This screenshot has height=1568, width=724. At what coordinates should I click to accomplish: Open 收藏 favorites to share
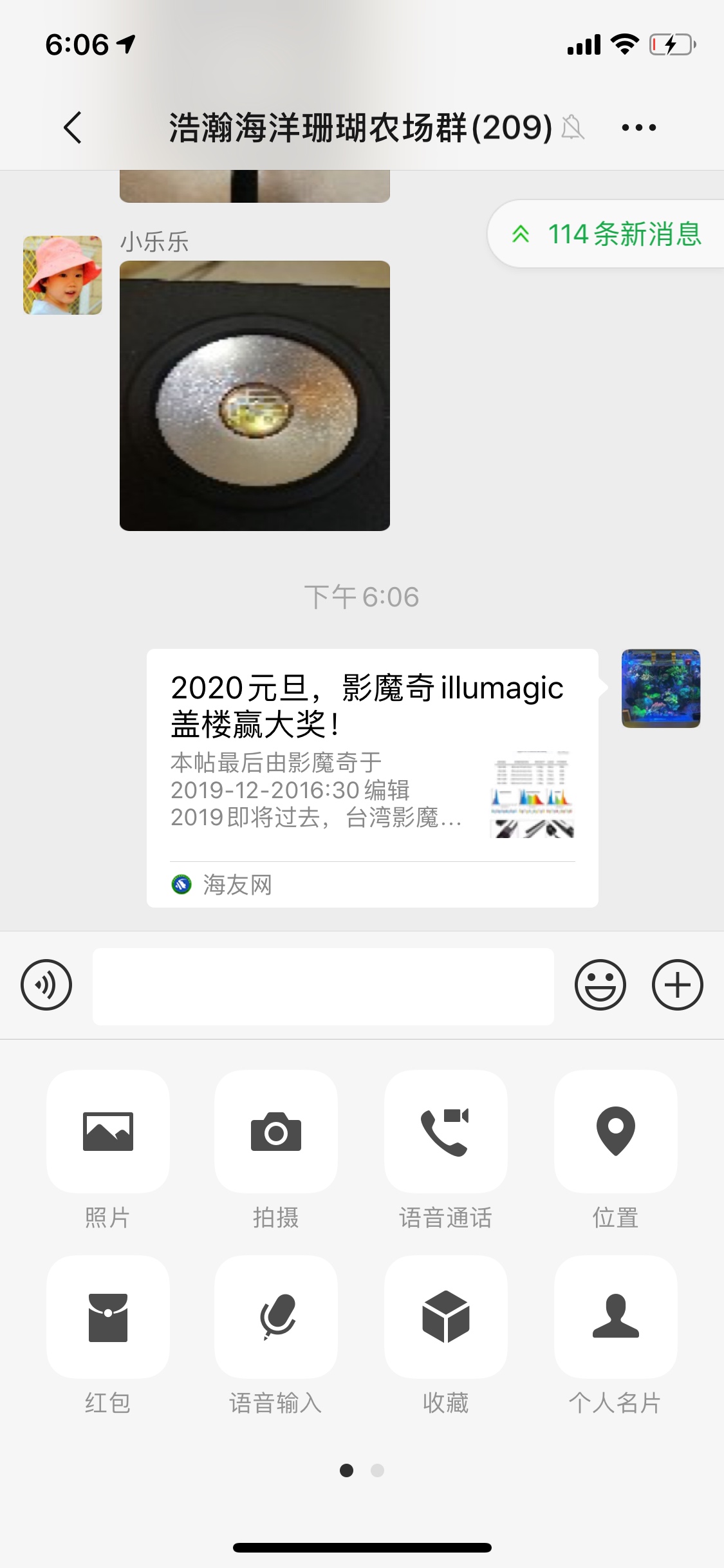pyautogui.click(x=445, y=1317)
